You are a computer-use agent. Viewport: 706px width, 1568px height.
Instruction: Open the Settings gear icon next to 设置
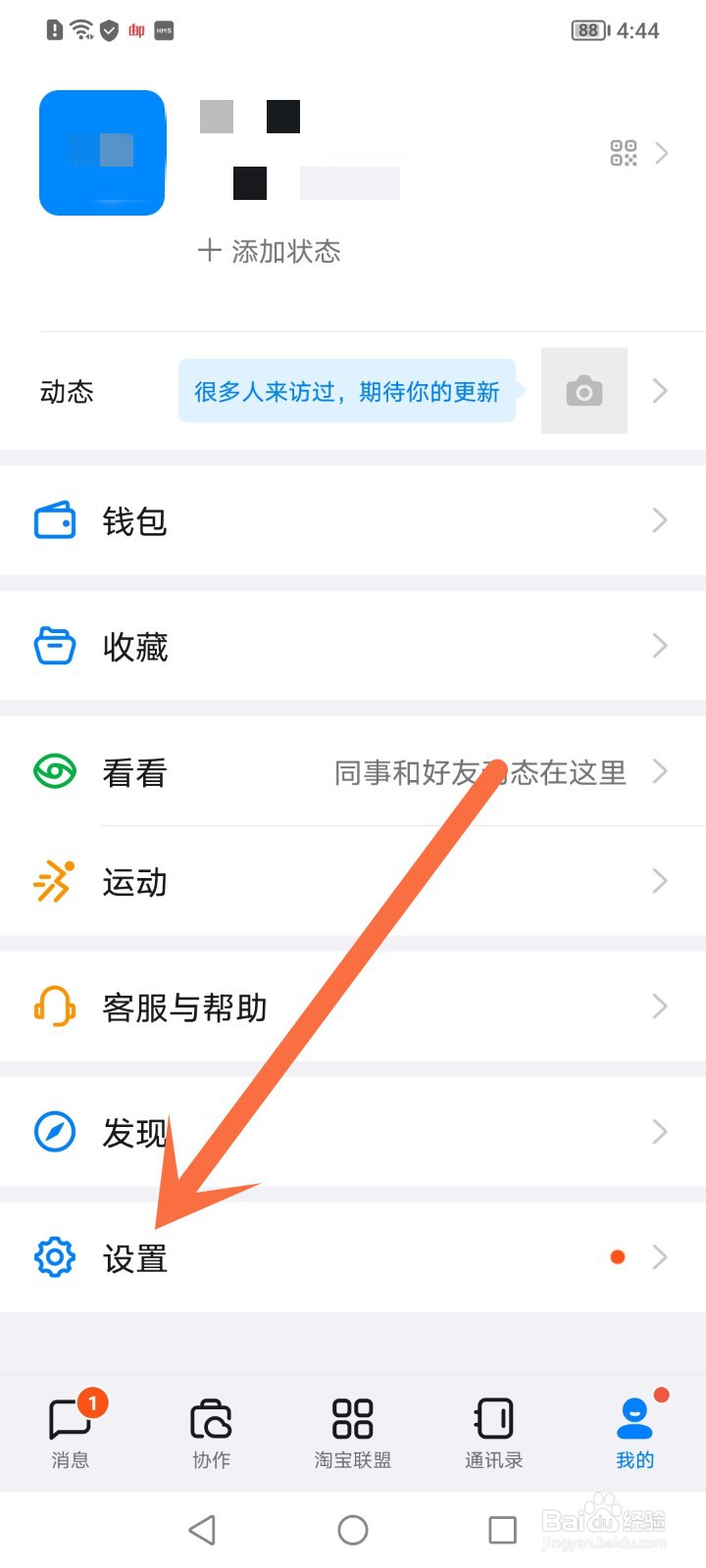(55, 1257)
